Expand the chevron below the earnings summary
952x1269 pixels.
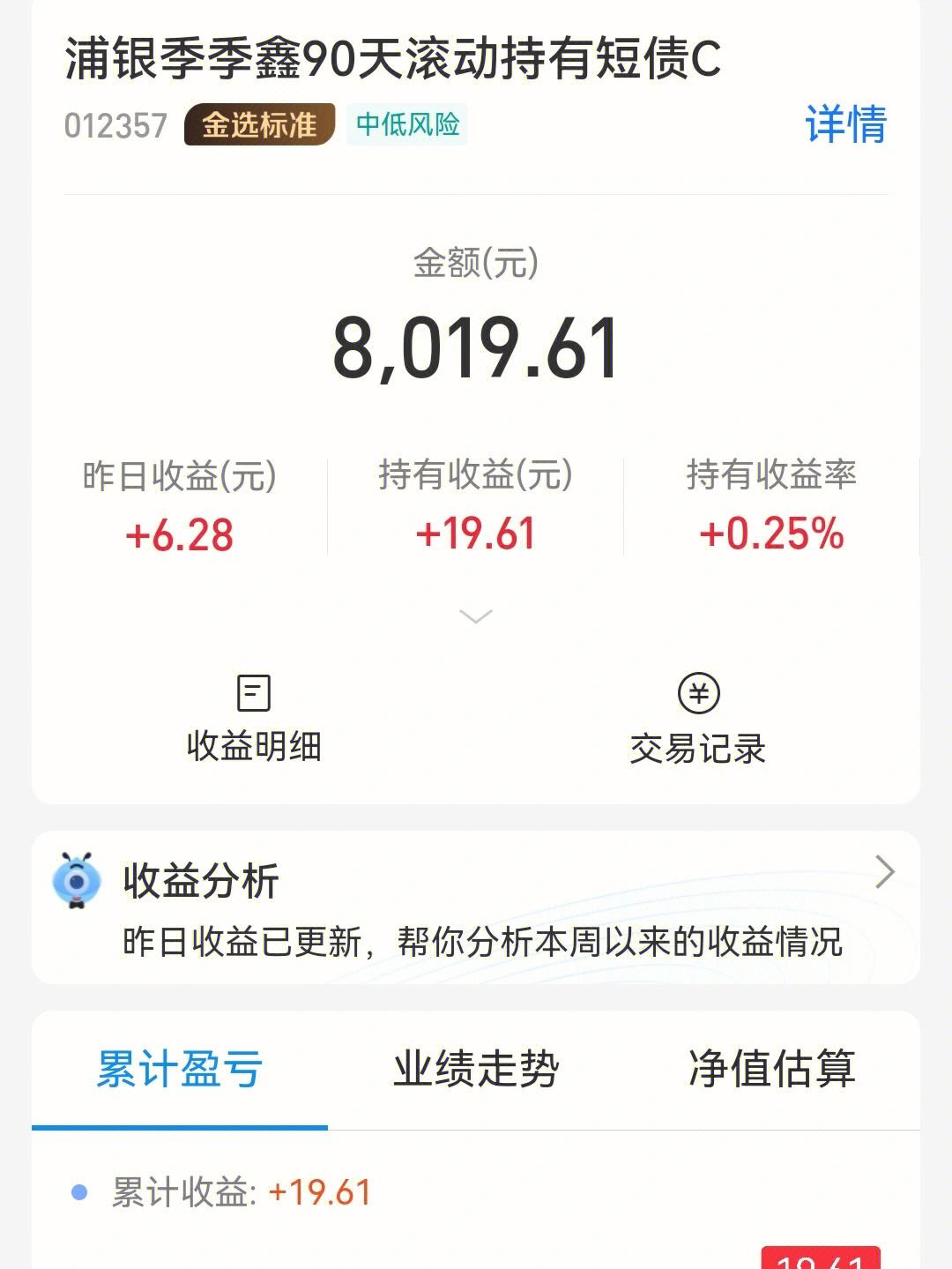[476, 615]
